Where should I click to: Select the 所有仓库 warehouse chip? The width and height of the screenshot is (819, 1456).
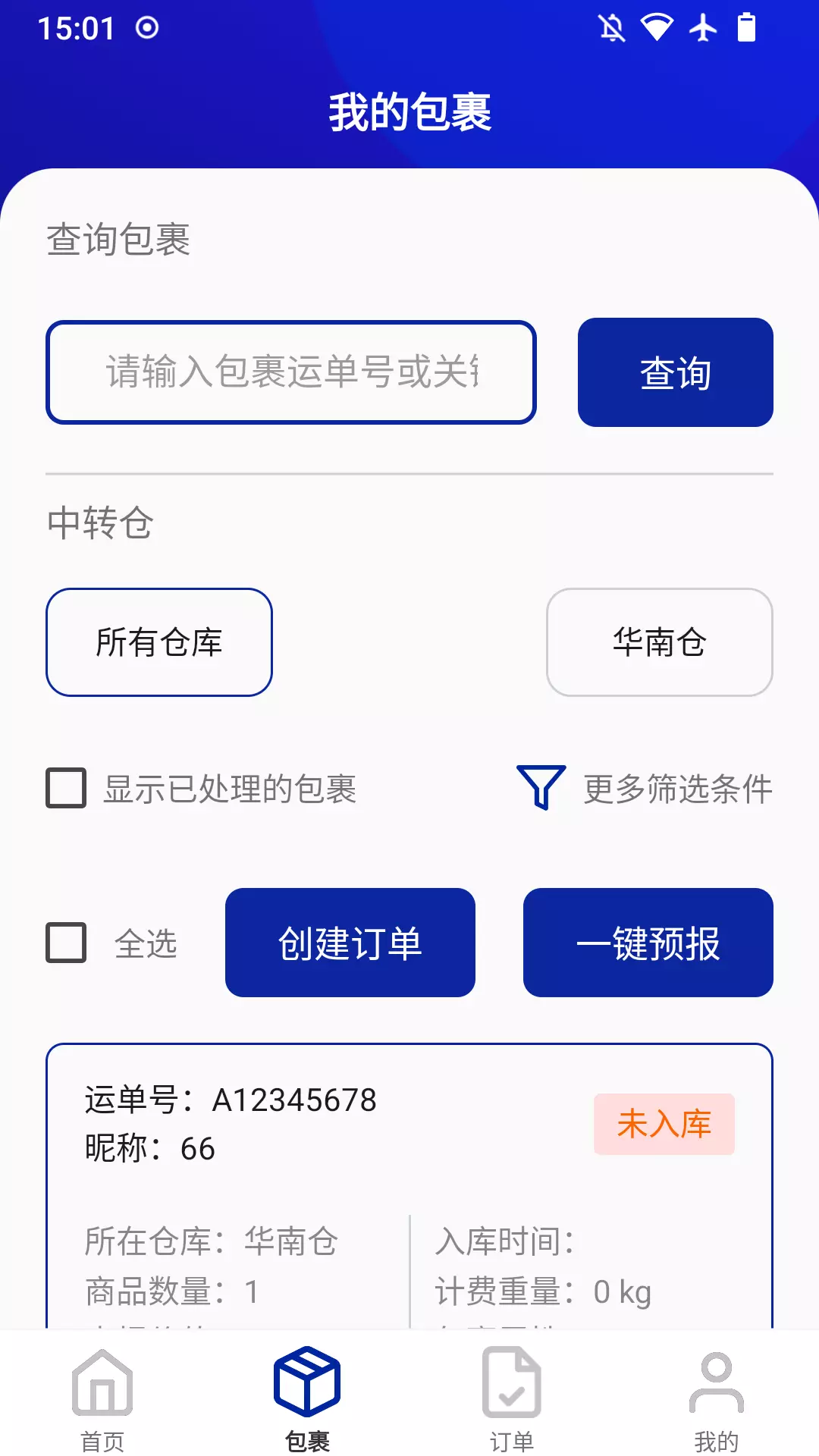pos(159,642)
